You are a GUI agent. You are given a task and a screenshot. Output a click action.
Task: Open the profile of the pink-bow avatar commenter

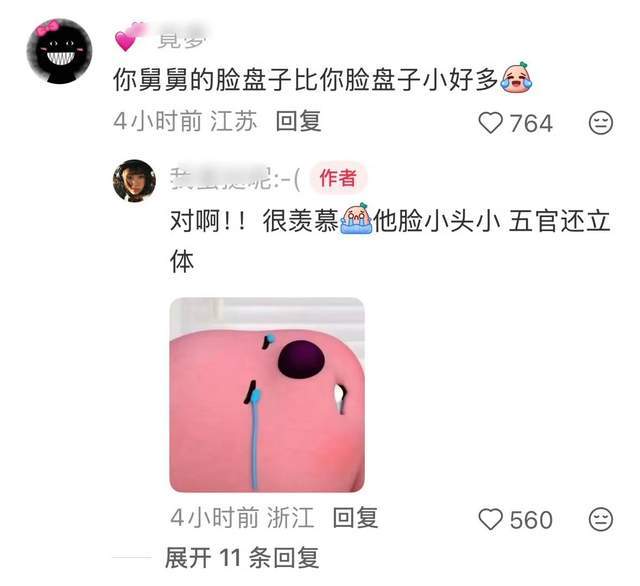(x=58, y=52)
